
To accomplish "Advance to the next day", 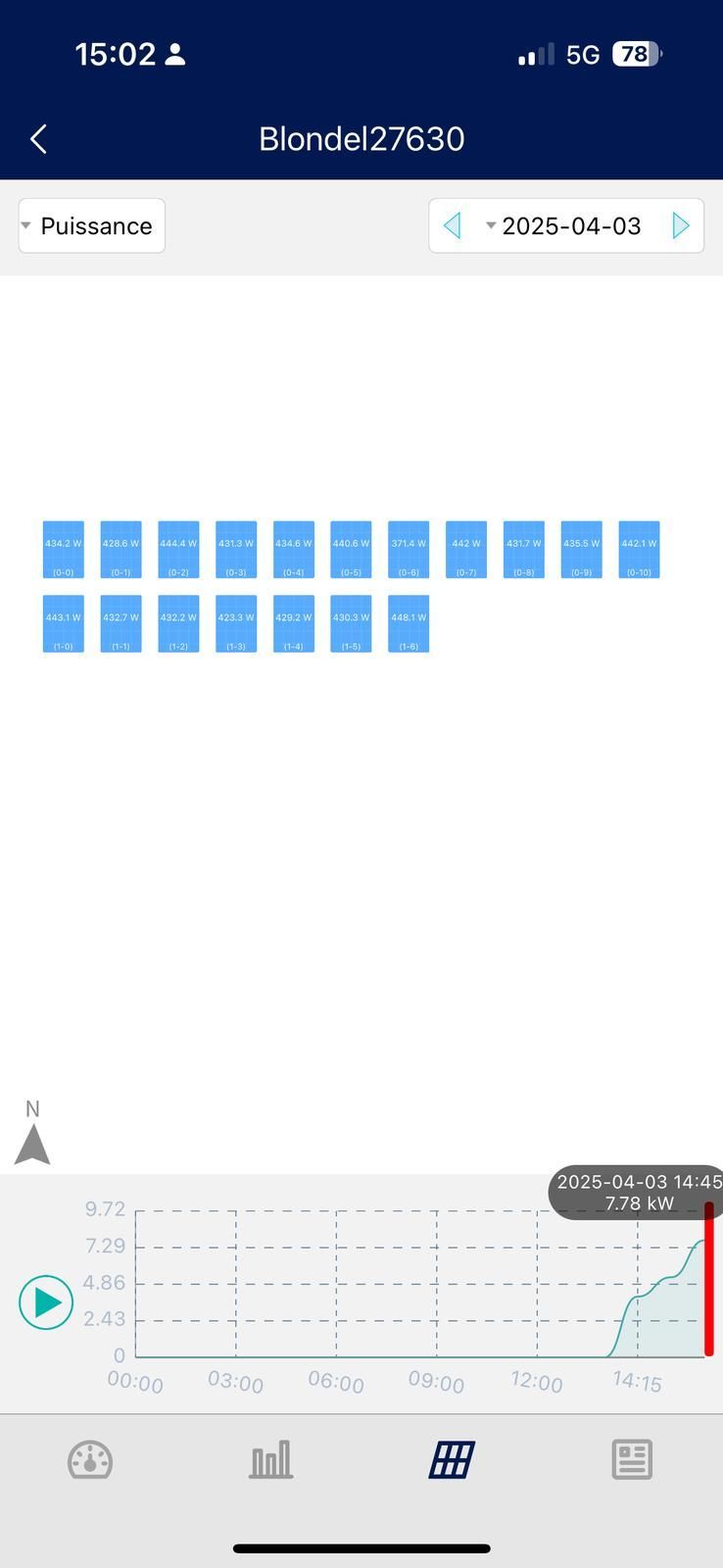I will pos(681,226).
